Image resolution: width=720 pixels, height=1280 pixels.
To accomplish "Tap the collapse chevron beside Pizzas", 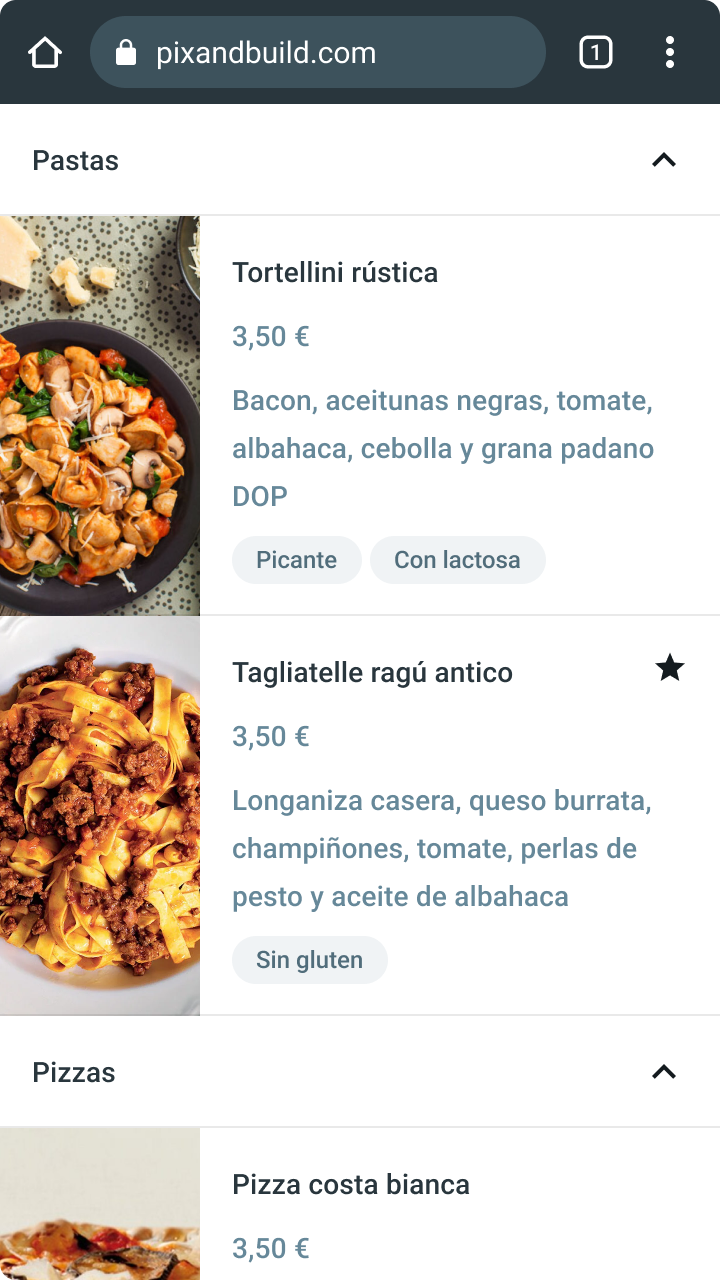I will [x=663, y=1071].
